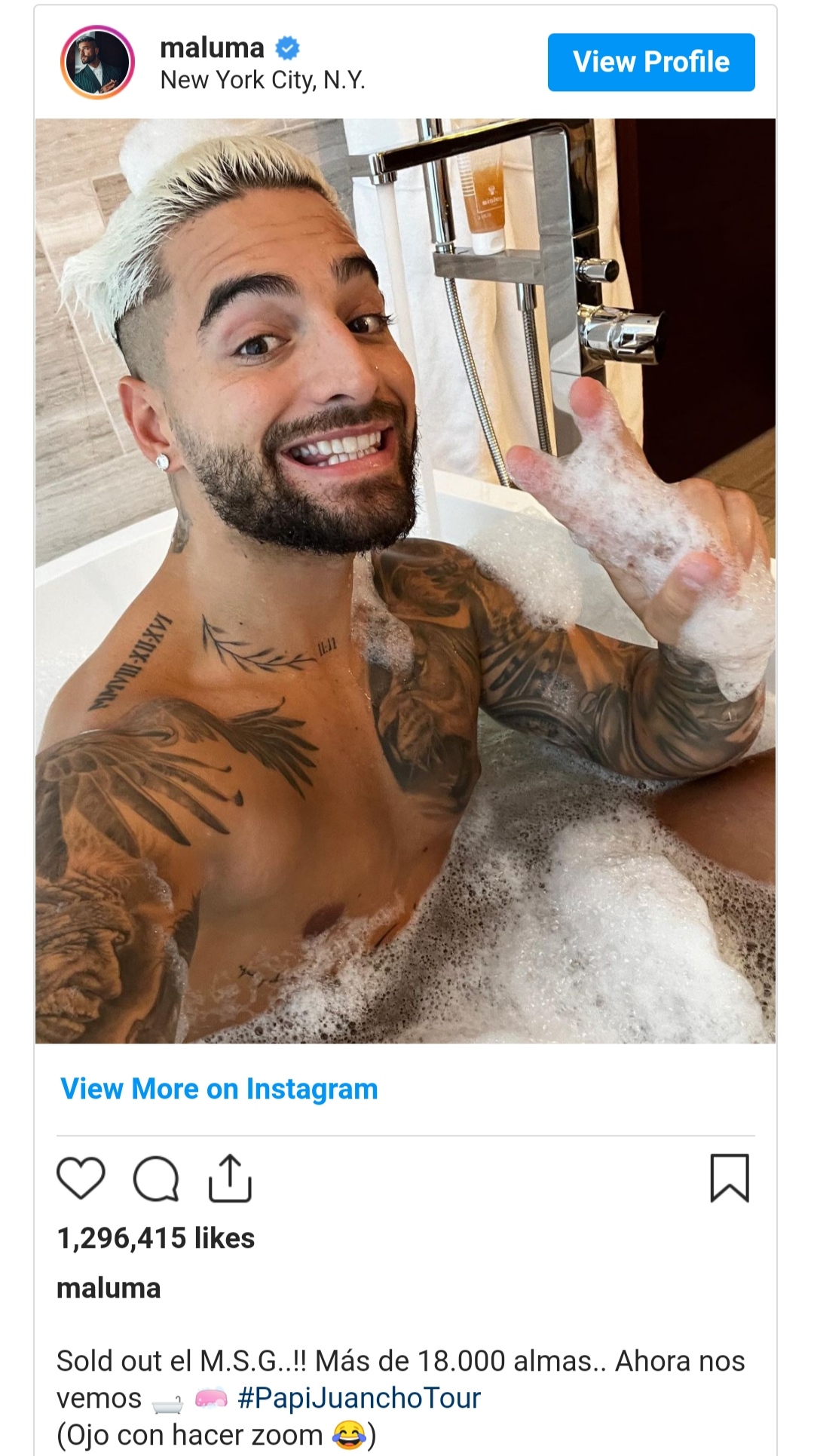Open View More on Instagram link
Viewport: 814px width, 1456px height.
(x=217, y=1088)
